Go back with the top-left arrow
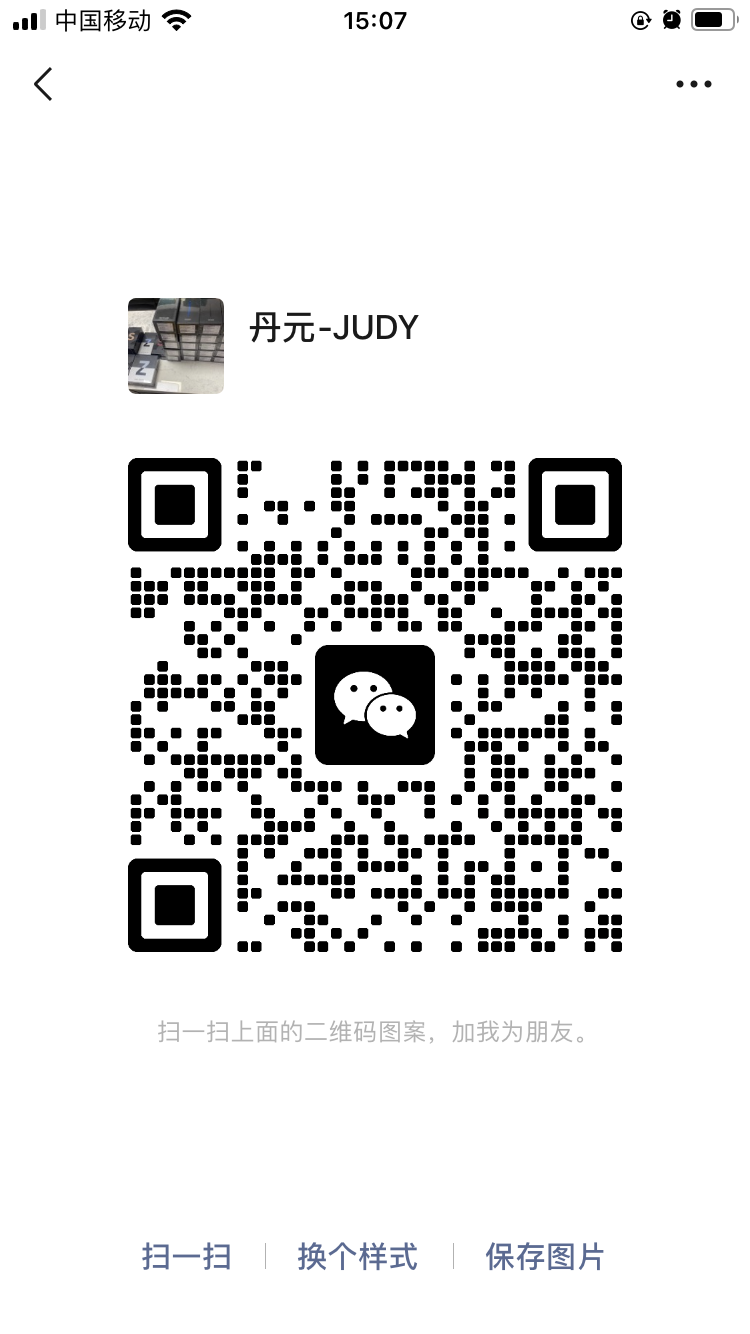750x1334 pixels. point(43,84)
